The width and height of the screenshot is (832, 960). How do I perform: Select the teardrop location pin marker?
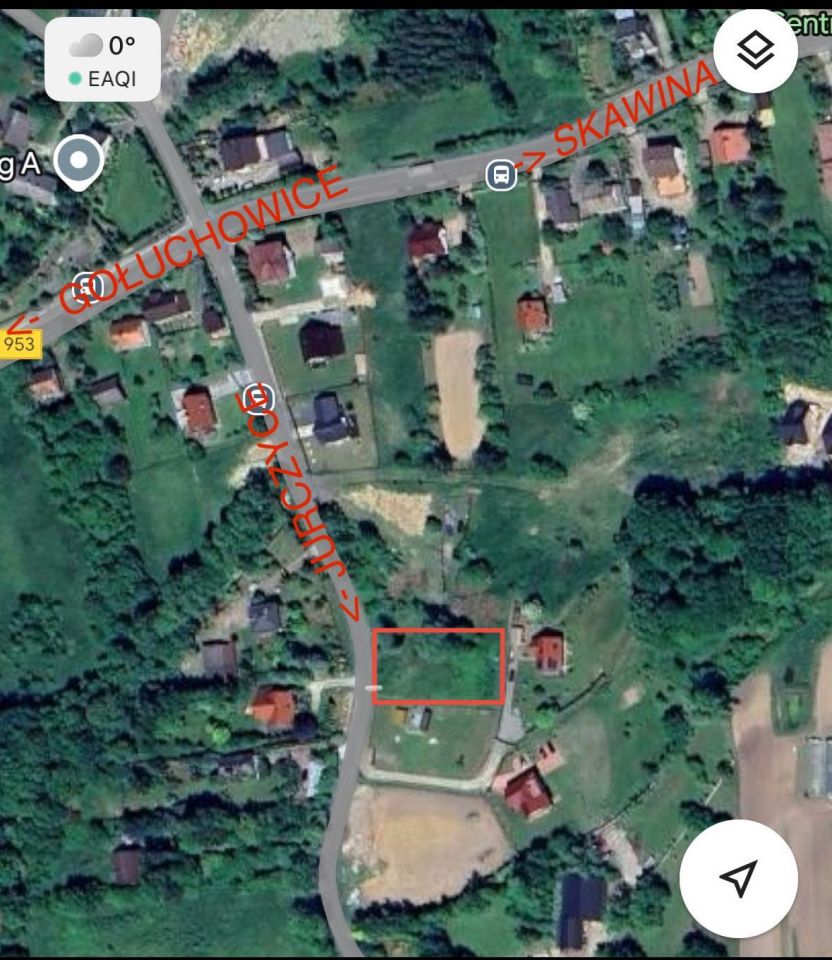[x=78, y=159]
